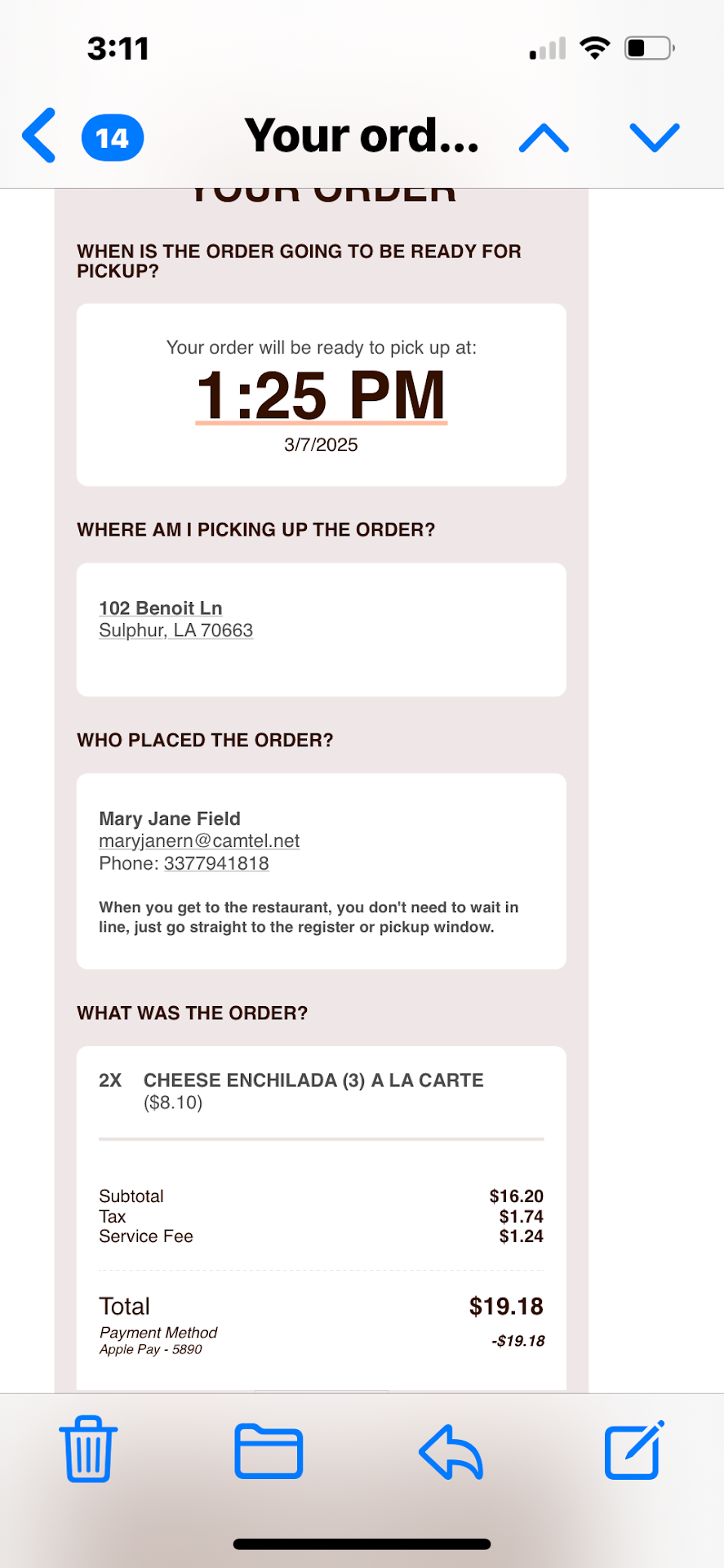
Task: Move this email to a folder
Action: pos(269,1451)
